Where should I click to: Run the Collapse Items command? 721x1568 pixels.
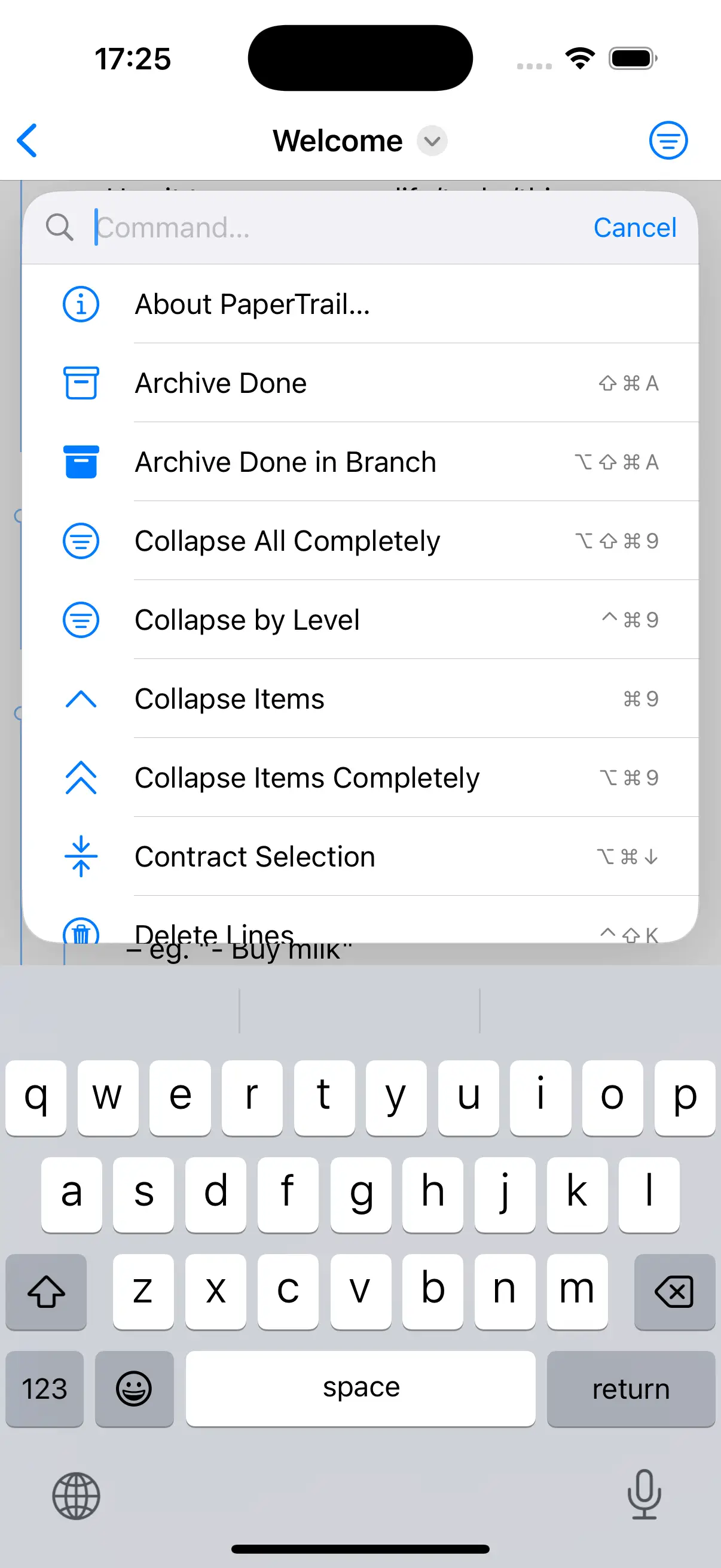(x=360, y=698)
